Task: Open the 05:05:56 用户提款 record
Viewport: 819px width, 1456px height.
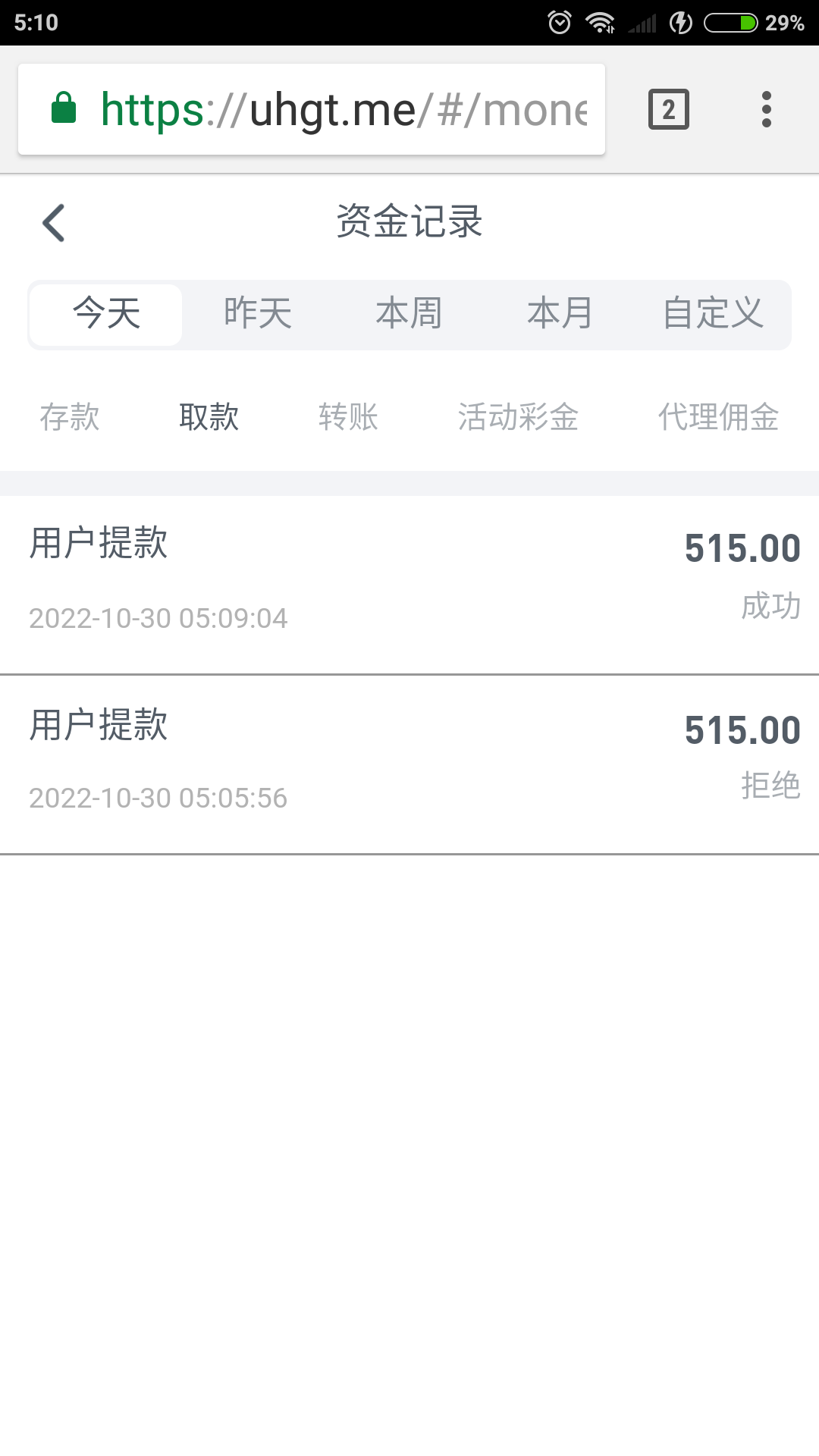Action: [x=409, y=764]
